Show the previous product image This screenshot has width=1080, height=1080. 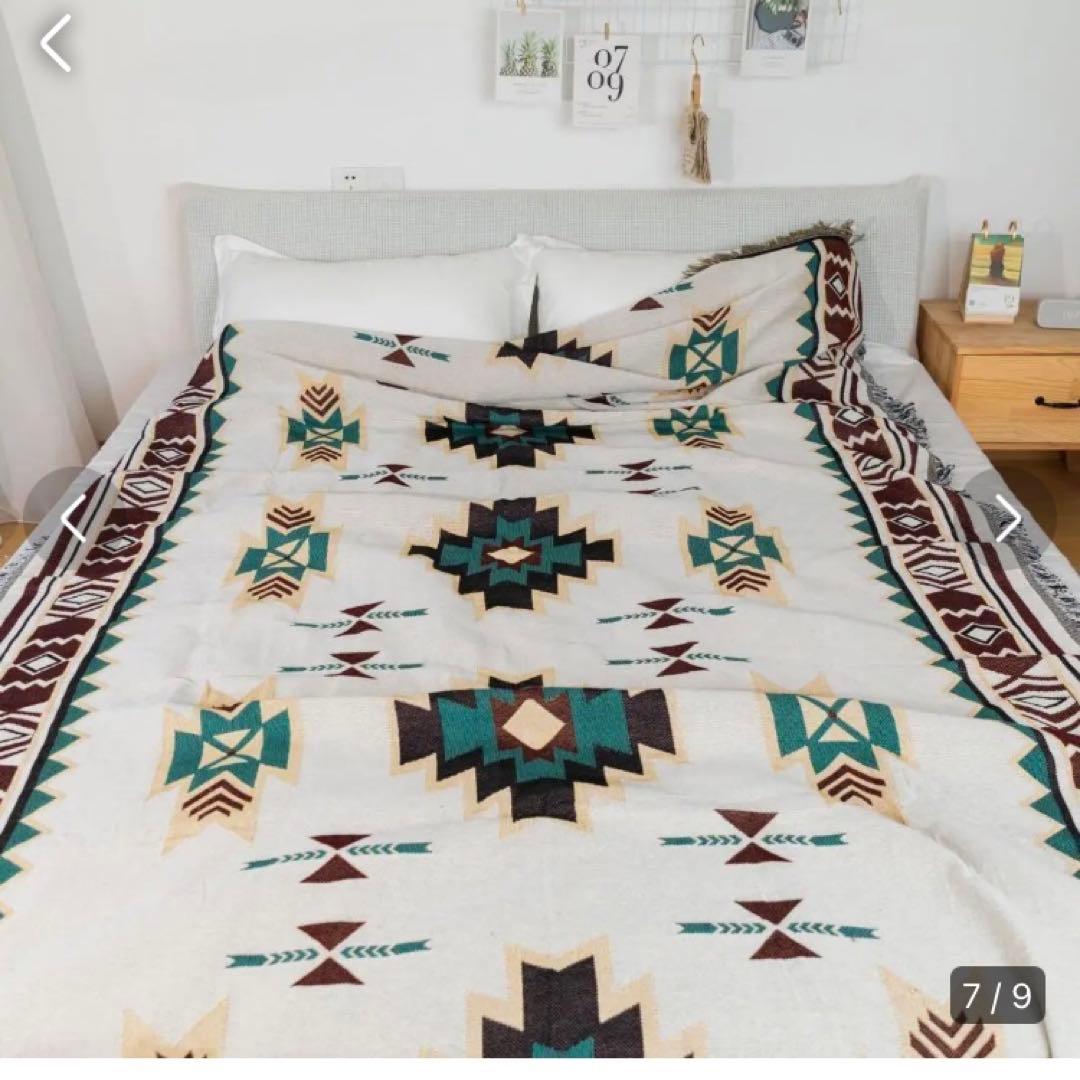[x=72, y=518]
